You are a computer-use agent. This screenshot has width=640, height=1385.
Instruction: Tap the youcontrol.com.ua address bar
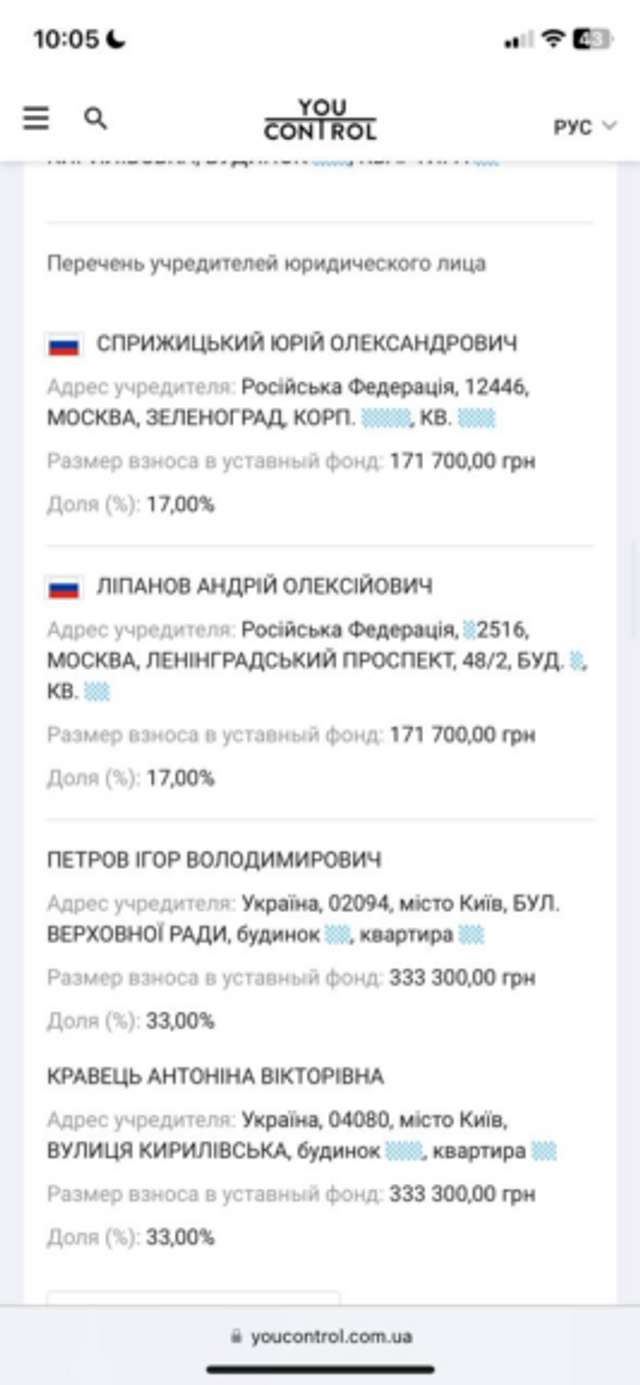coord(320,1336)
